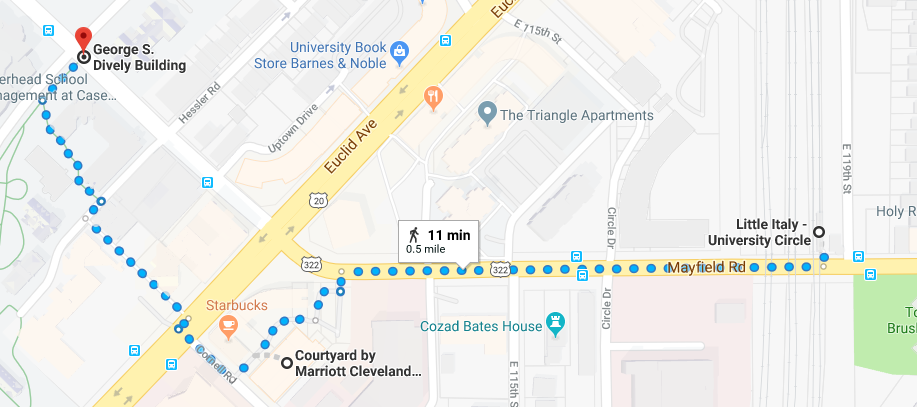Tap the 11 min walking route bubble
The width and height of the screenshot is (917, 407).
[439, 240]
